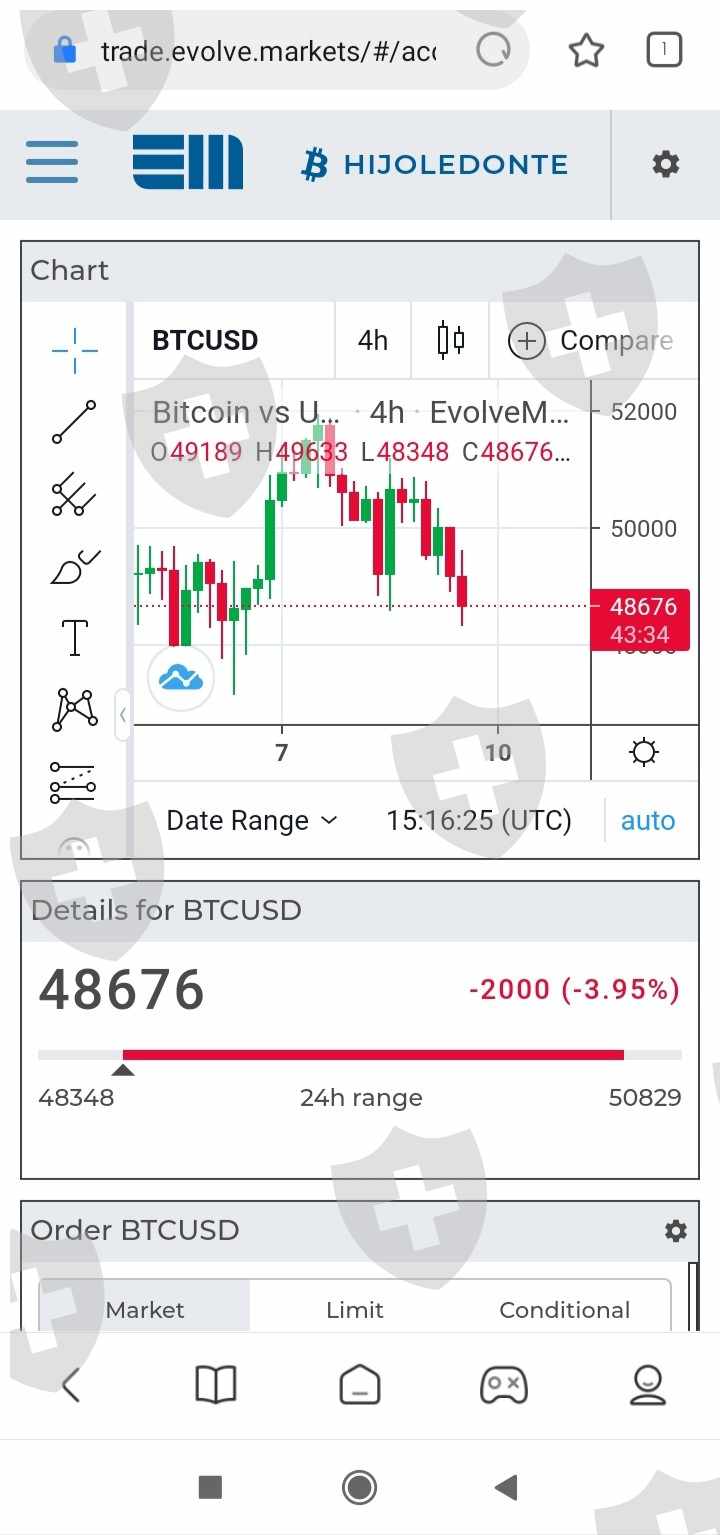Toggle the auto price scale
The image size is (720, 1535).
(648, 820)
